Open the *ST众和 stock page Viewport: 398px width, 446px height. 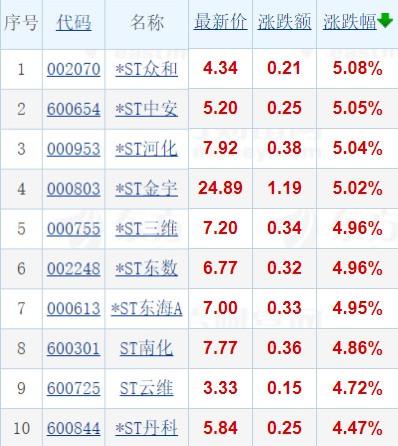[146, 69]
